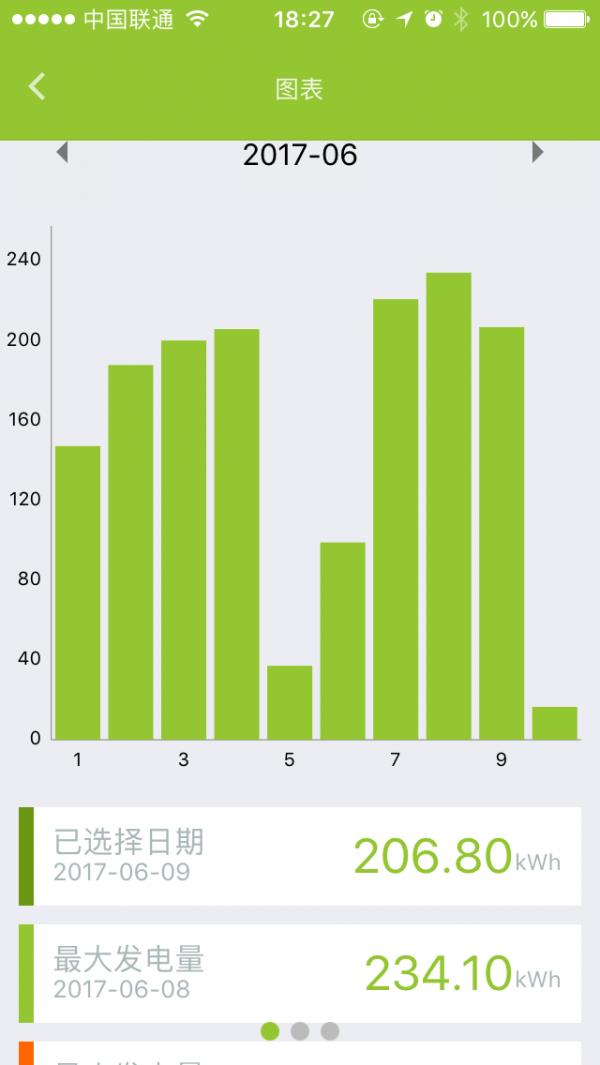Go back from the chart screen
This screenshot has height=1065, width=600.
coord(37,87)
